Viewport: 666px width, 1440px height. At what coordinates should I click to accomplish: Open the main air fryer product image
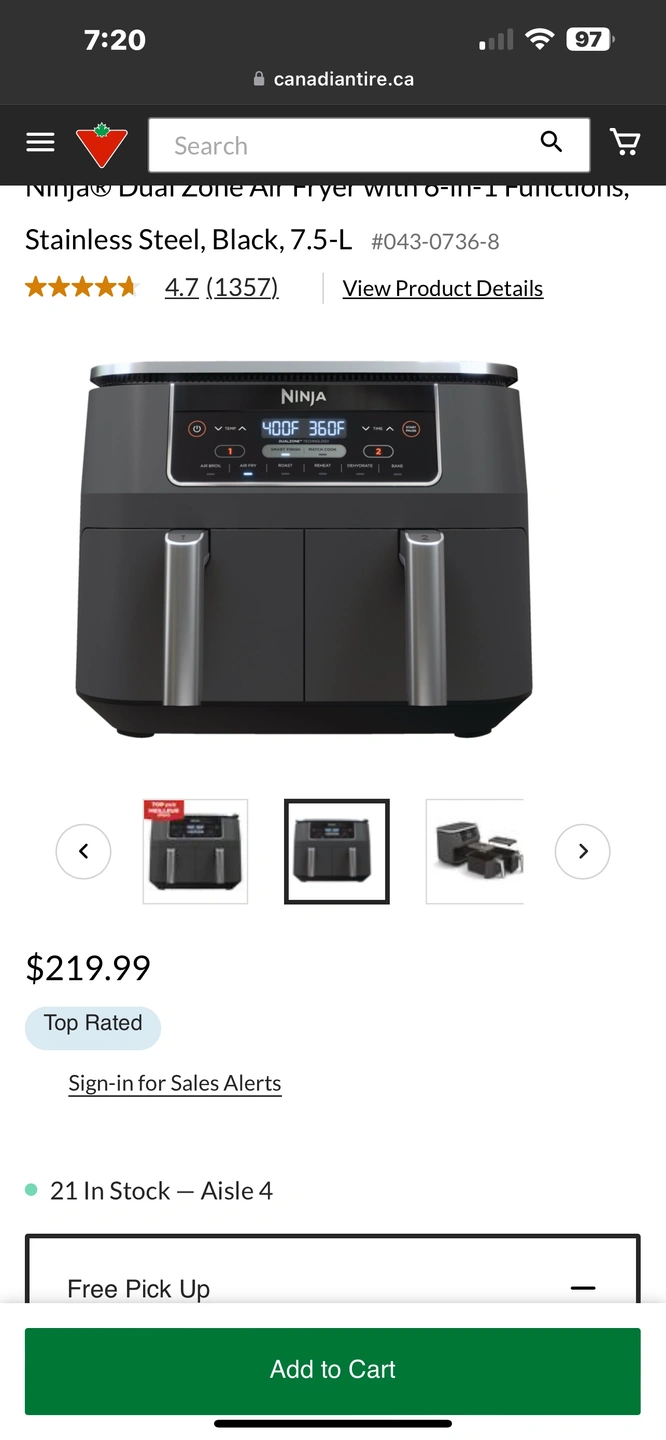[304, 550]
